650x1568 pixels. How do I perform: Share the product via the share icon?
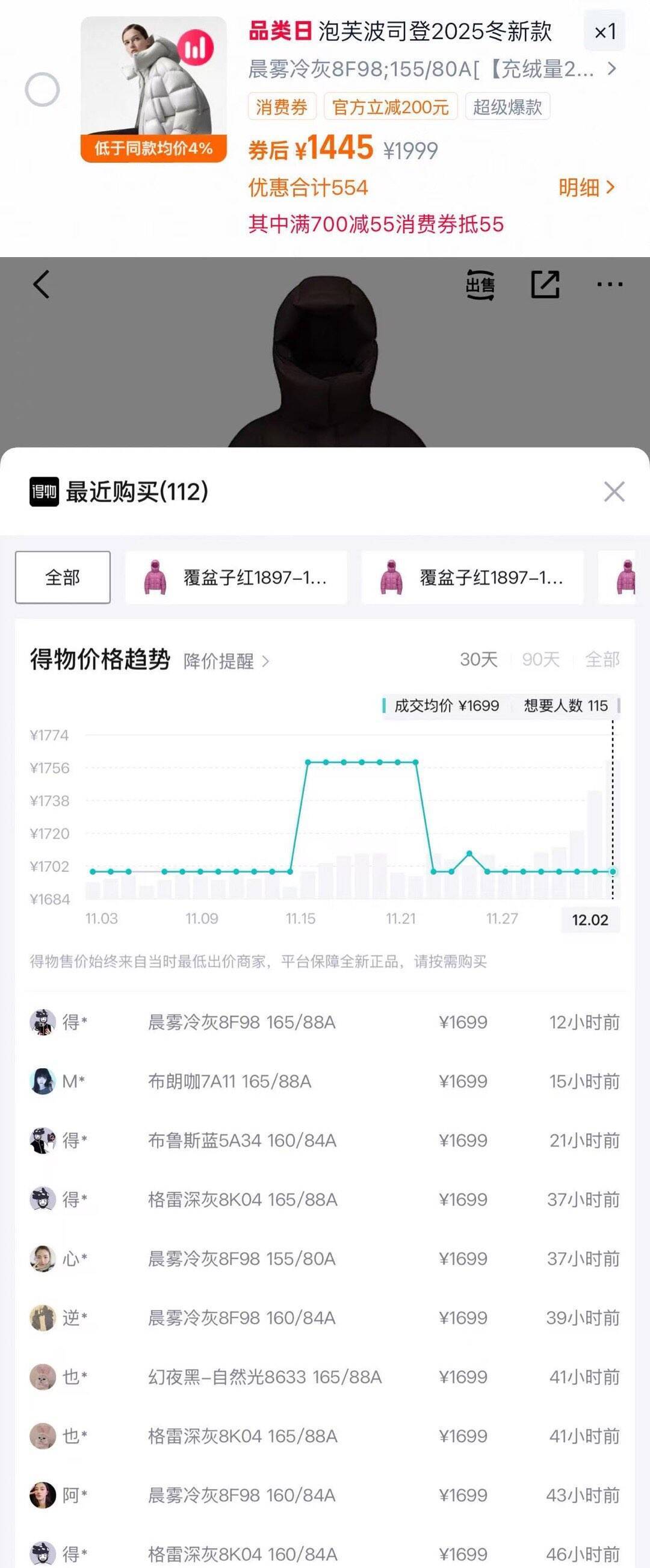point(545,284)
